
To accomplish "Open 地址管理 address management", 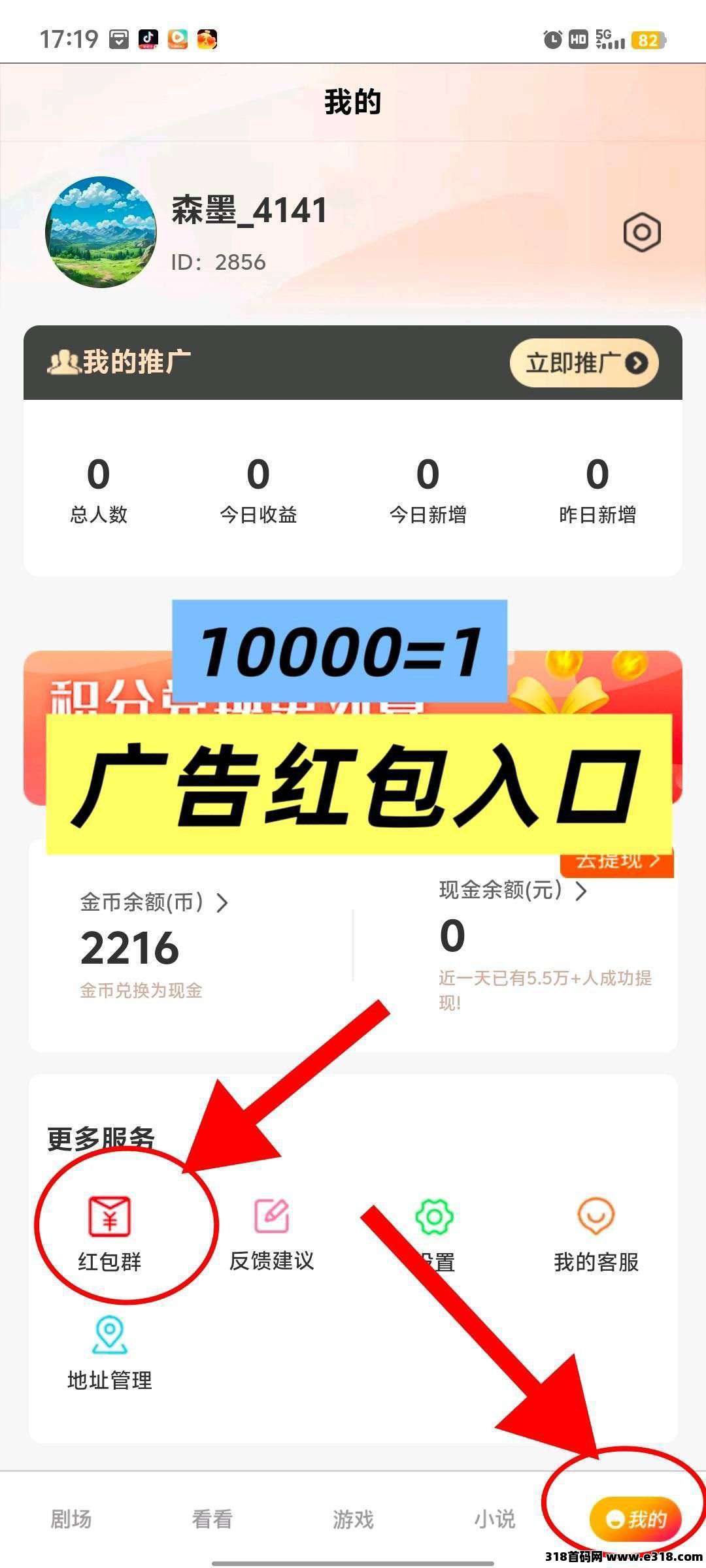I will 110,1354.
